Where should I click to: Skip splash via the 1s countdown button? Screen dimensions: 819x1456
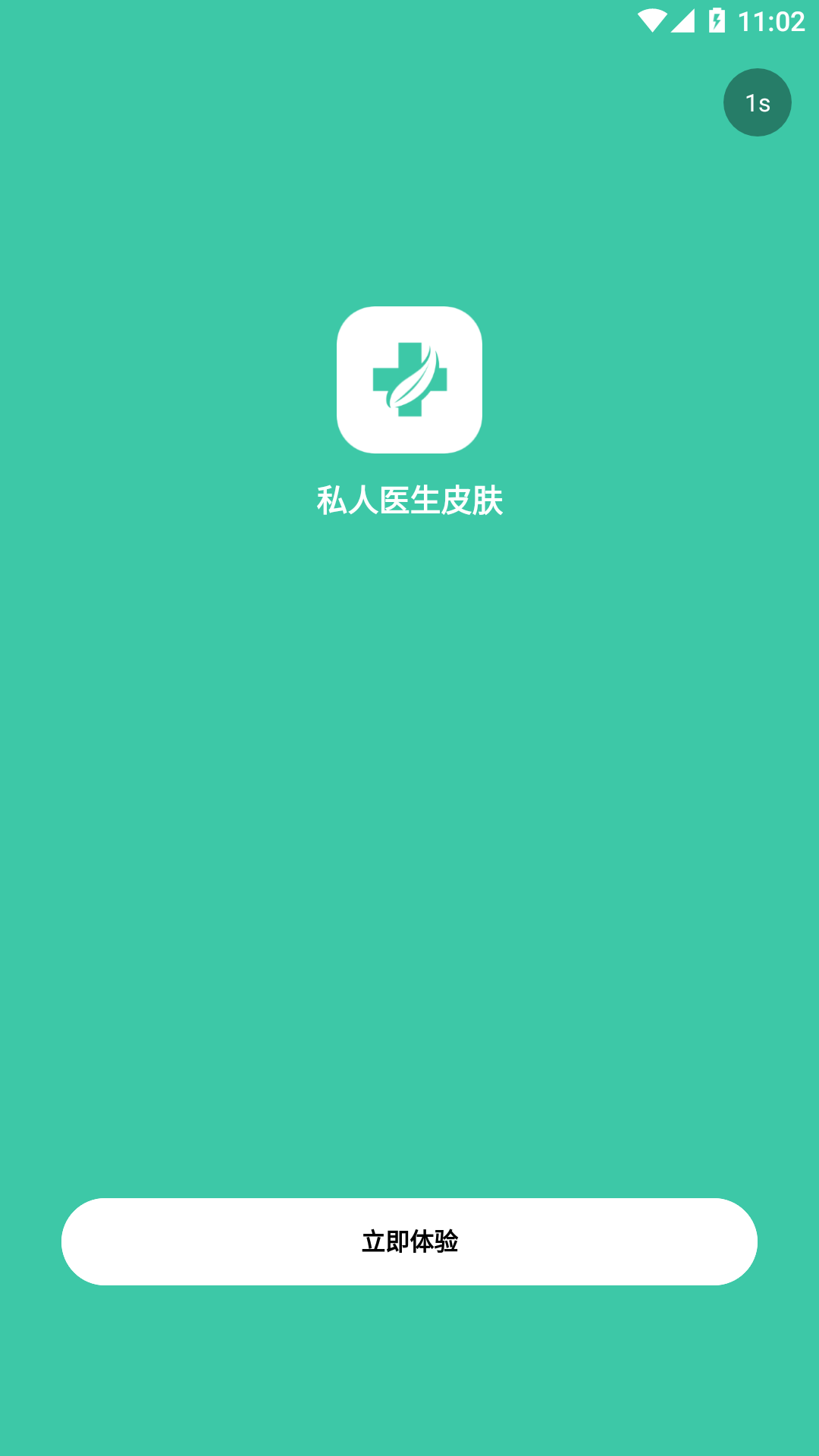757,102
